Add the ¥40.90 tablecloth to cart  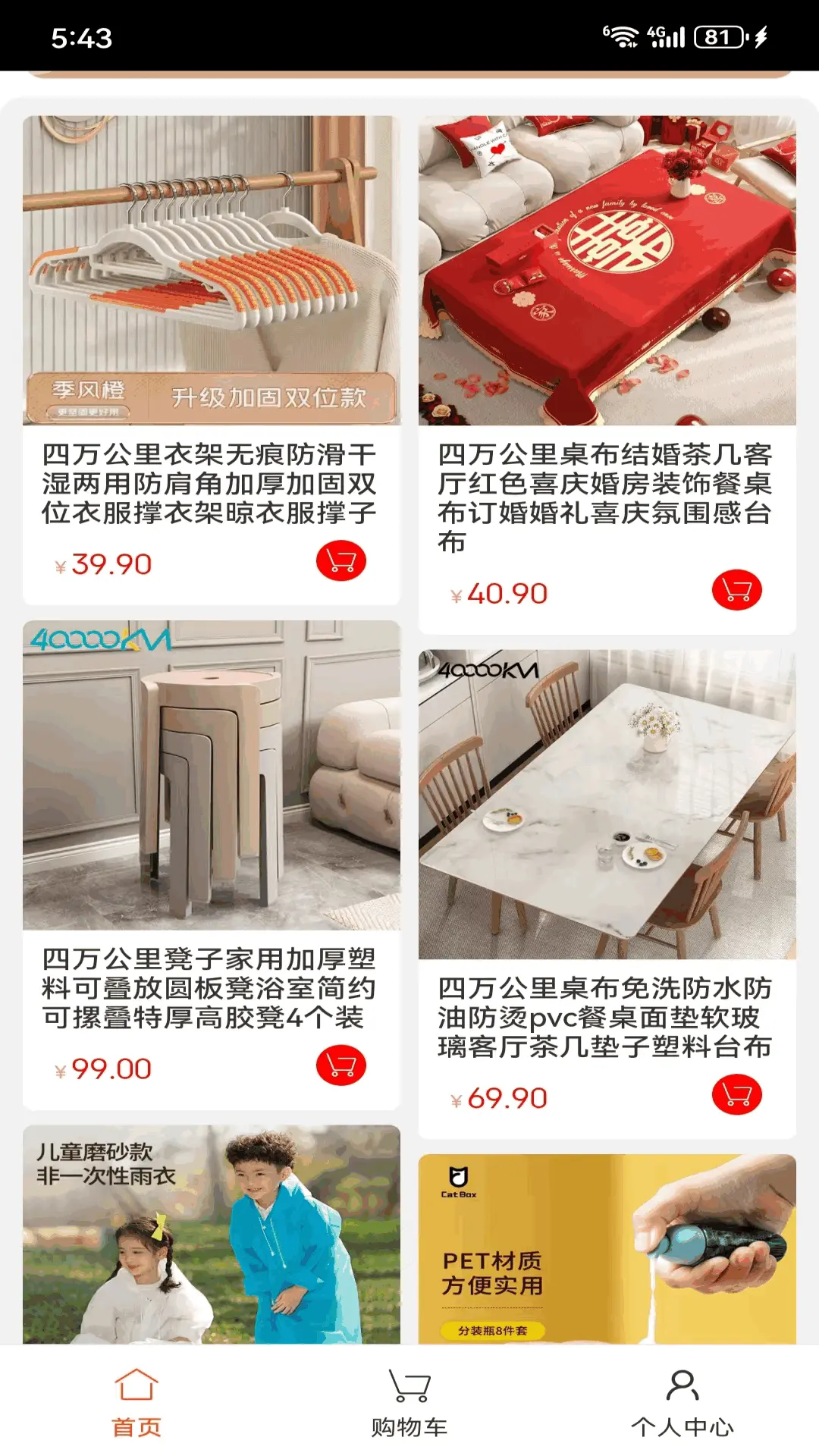coord(736,590)
